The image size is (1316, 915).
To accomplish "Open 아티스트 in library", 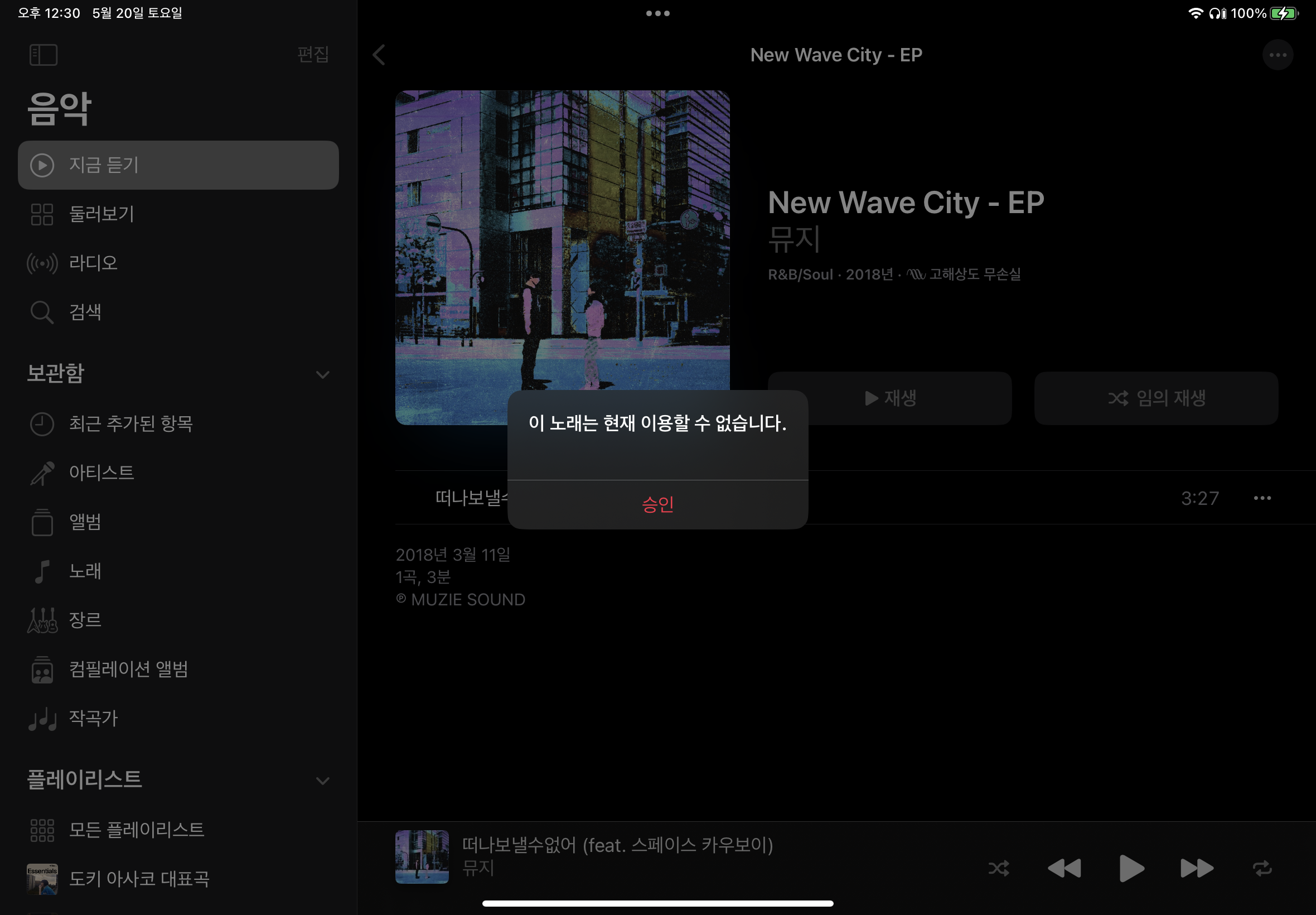I will pyautogui.click(x=101, y=473).
